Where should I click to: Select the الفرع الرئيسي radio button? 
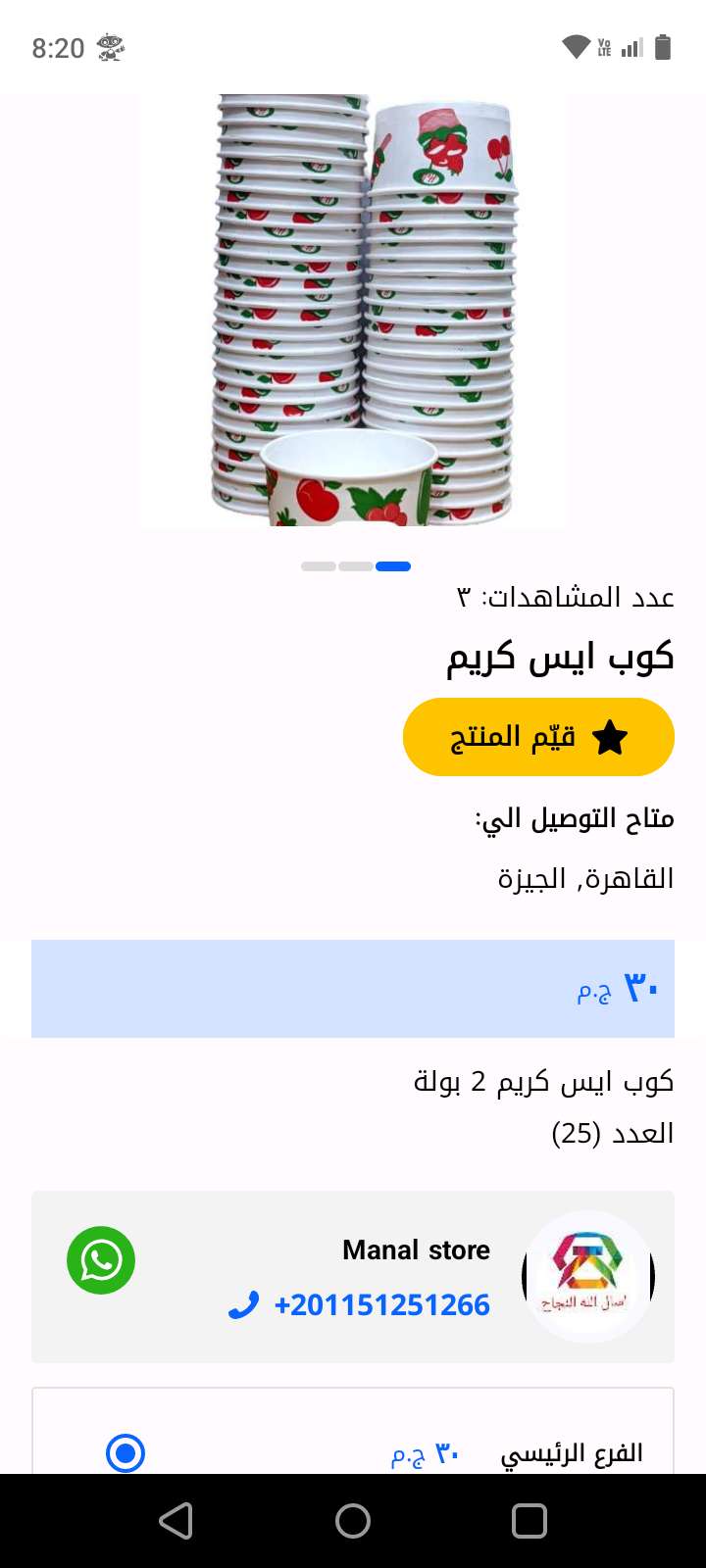click(126, 1452)
